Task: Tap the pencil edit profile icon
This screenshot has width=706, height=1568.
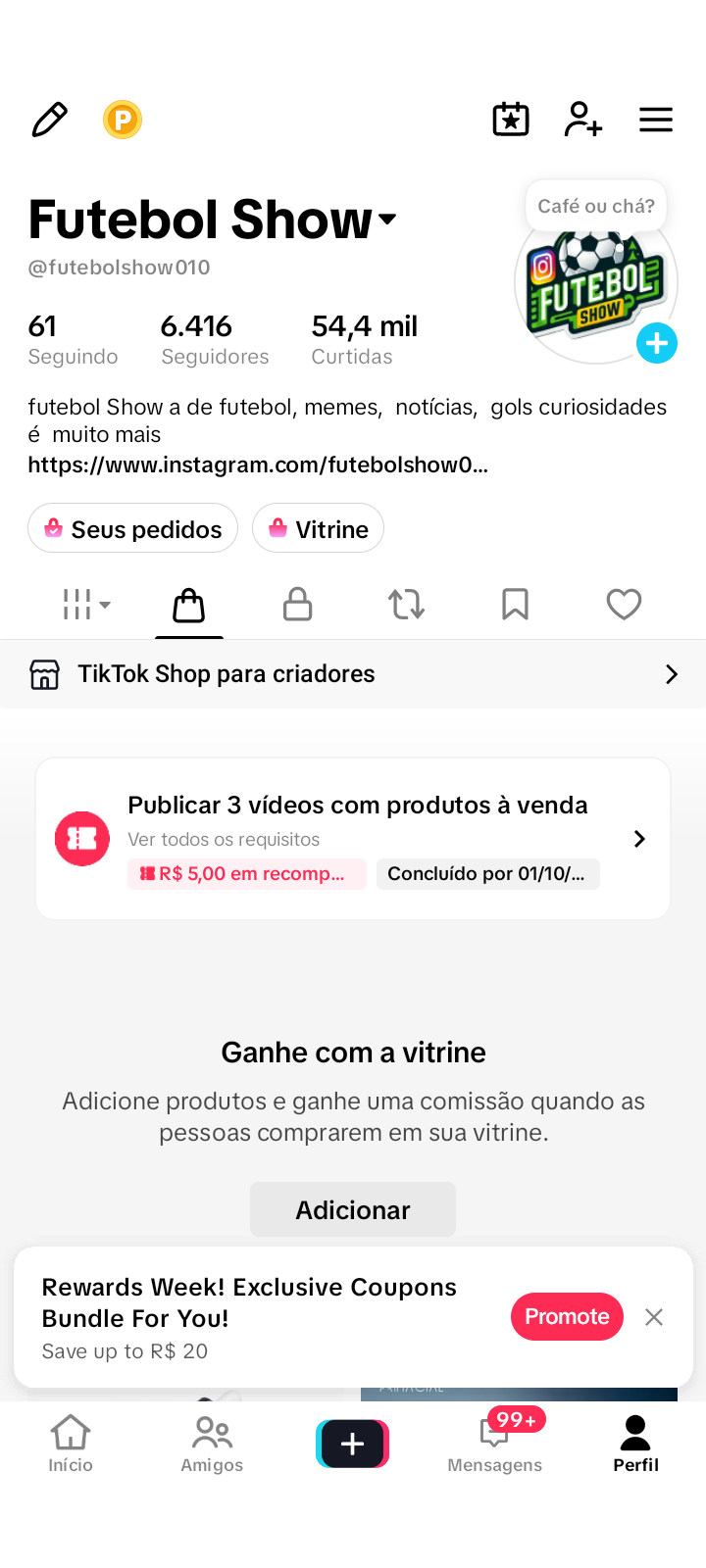Action: point(50,120)
